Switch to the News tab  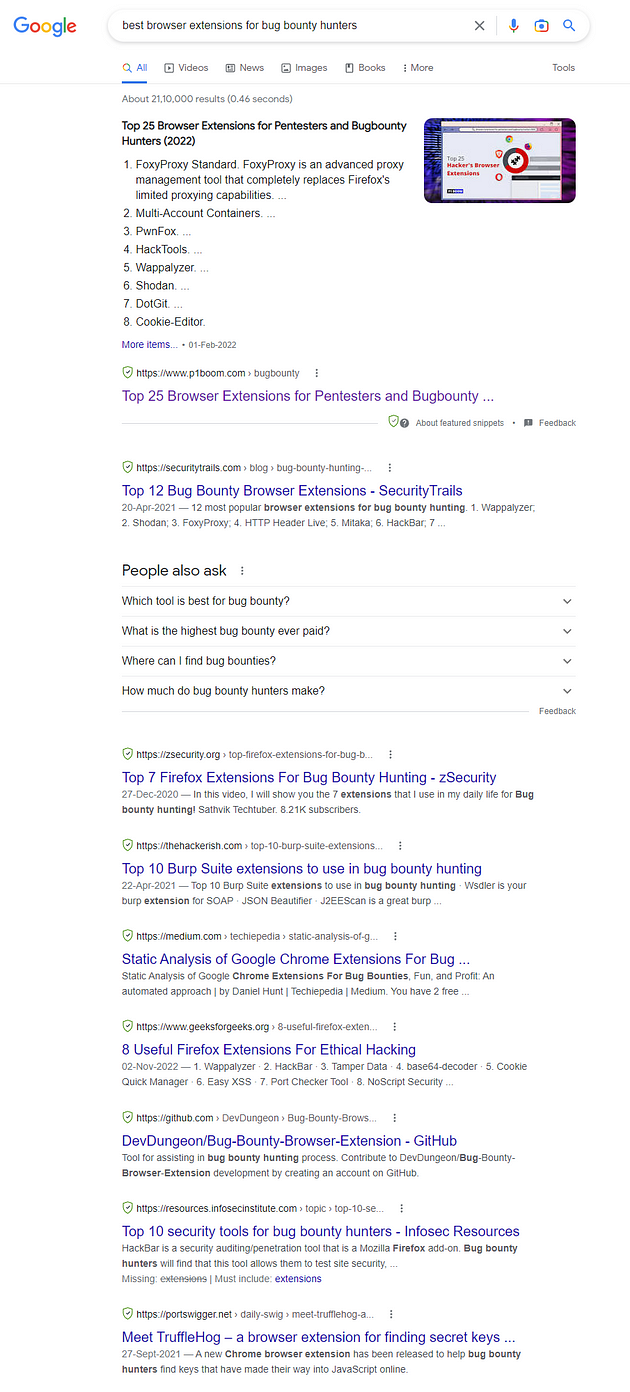point(245,68)
